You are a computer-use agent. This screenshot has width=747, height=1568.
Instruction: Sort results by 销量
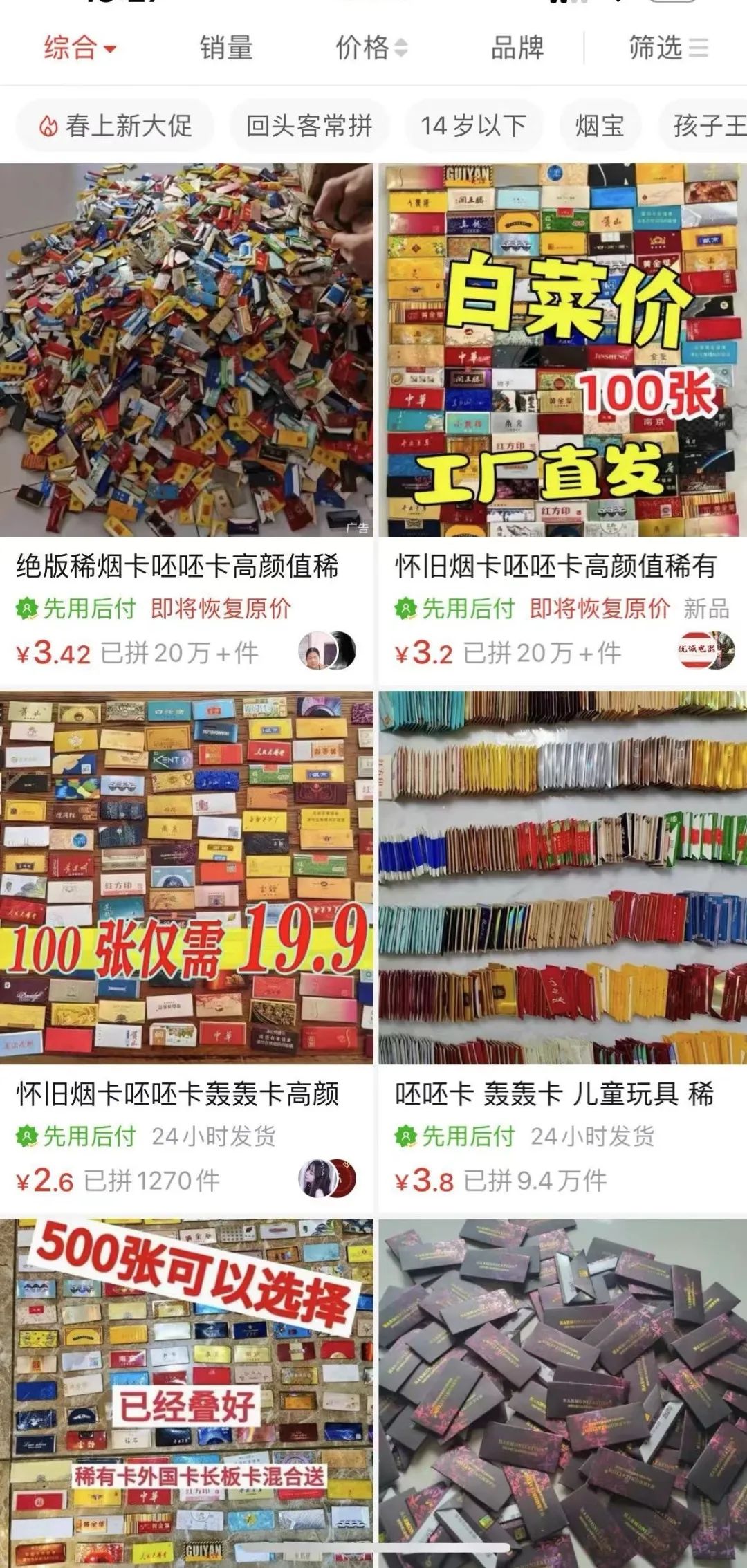click(226, 48)
